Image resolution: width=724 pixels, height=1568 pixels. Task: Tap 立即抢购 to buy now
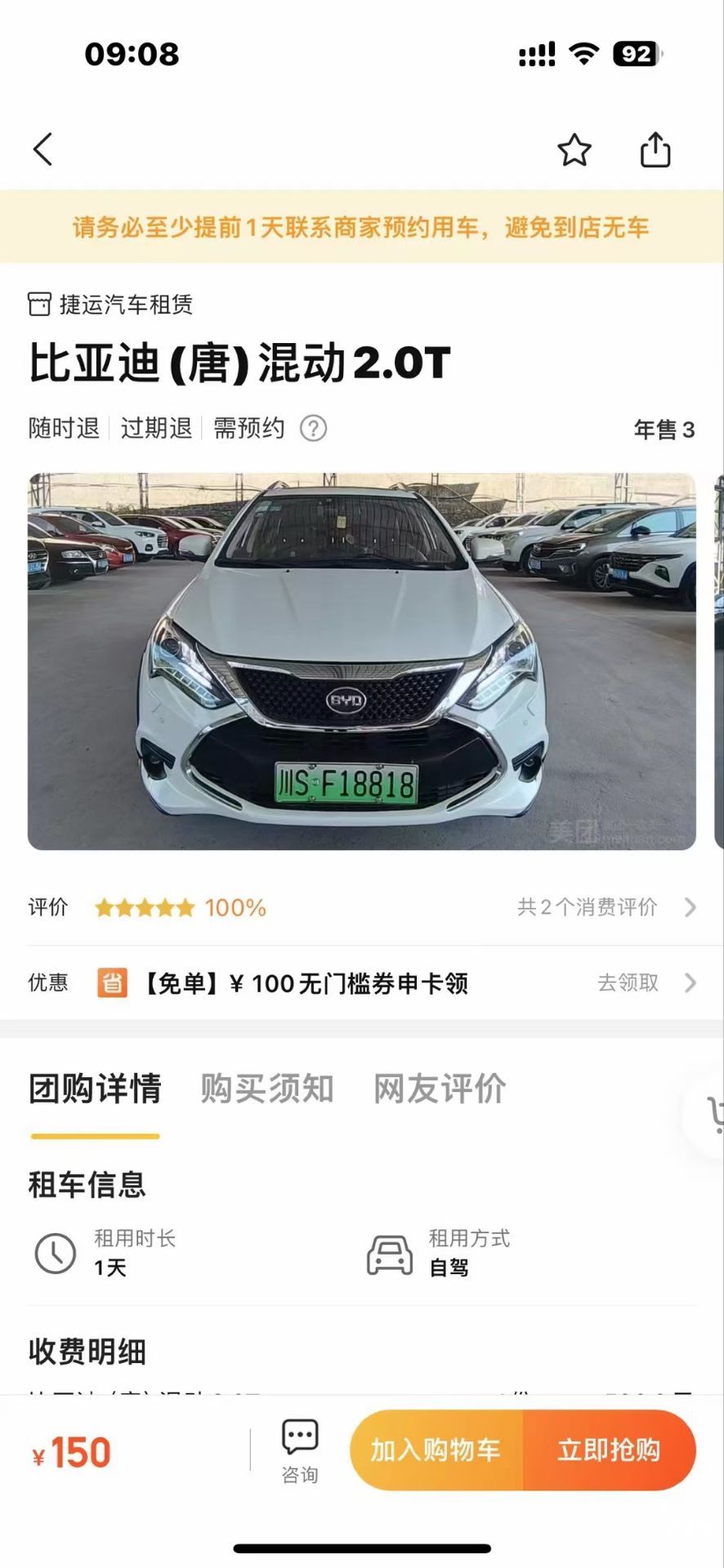point(609,1450)
